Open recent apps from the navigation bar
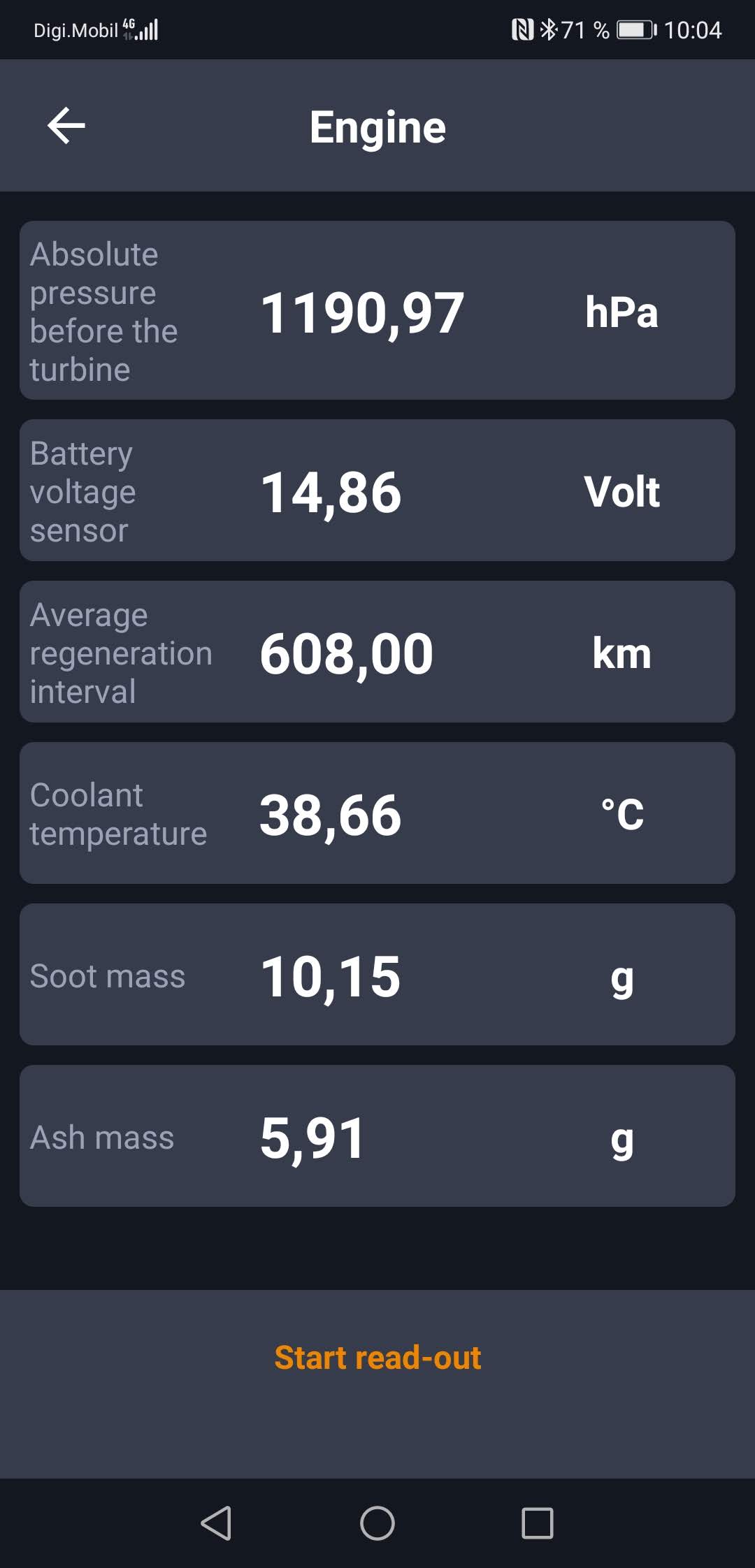 click(538, 1523)
